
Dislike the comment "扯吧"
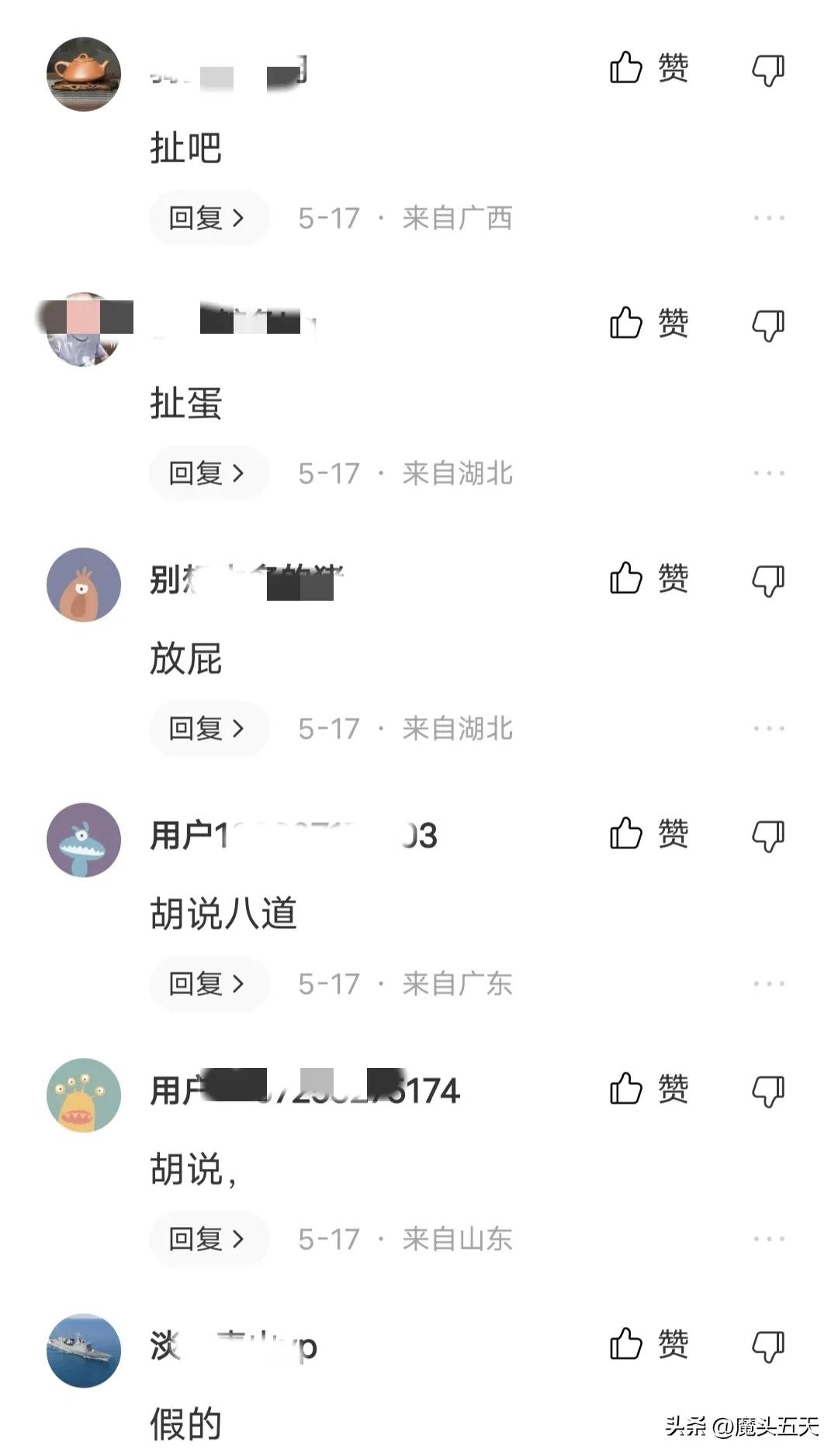coord(768,70)
